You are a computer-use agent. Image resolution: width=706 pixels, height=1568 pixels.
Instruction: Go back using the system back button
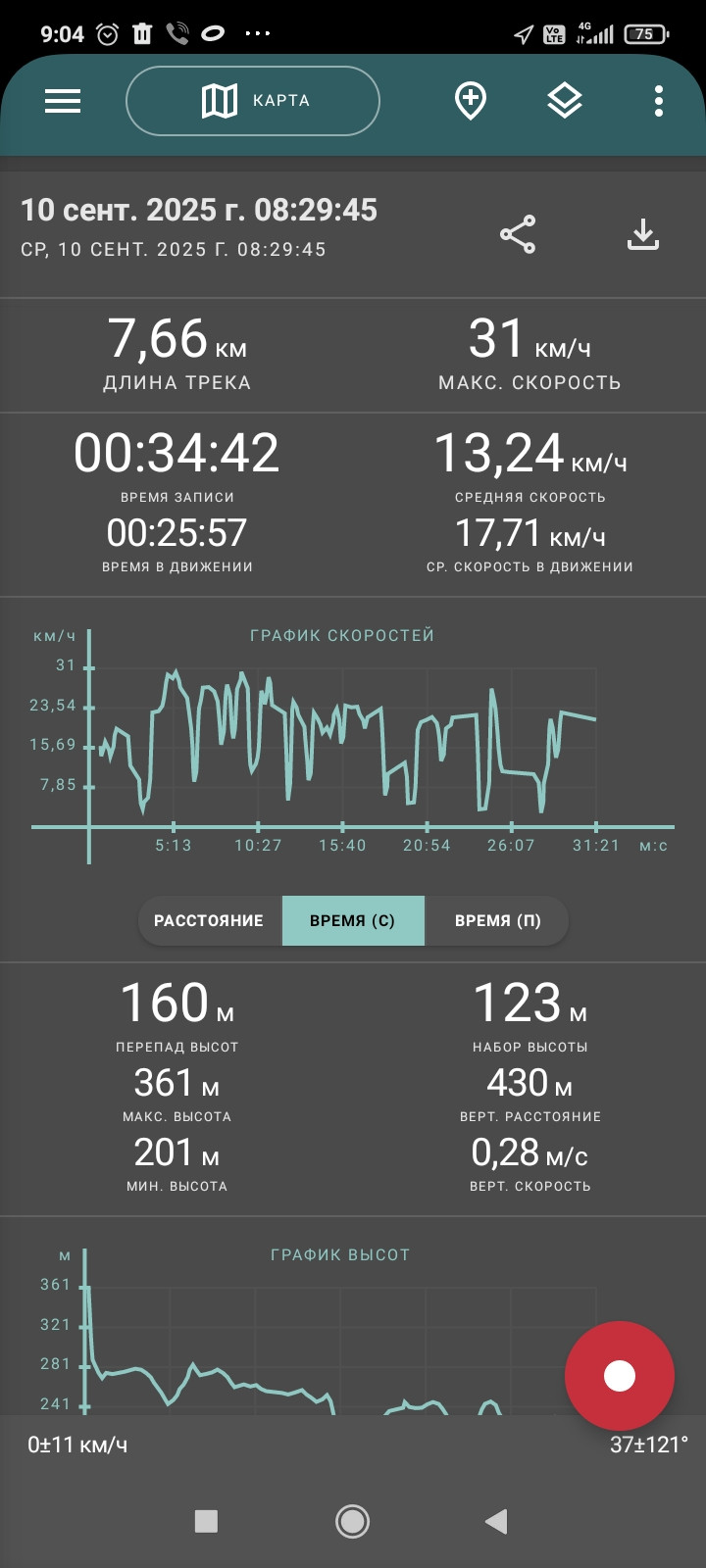click(496, 1521)
